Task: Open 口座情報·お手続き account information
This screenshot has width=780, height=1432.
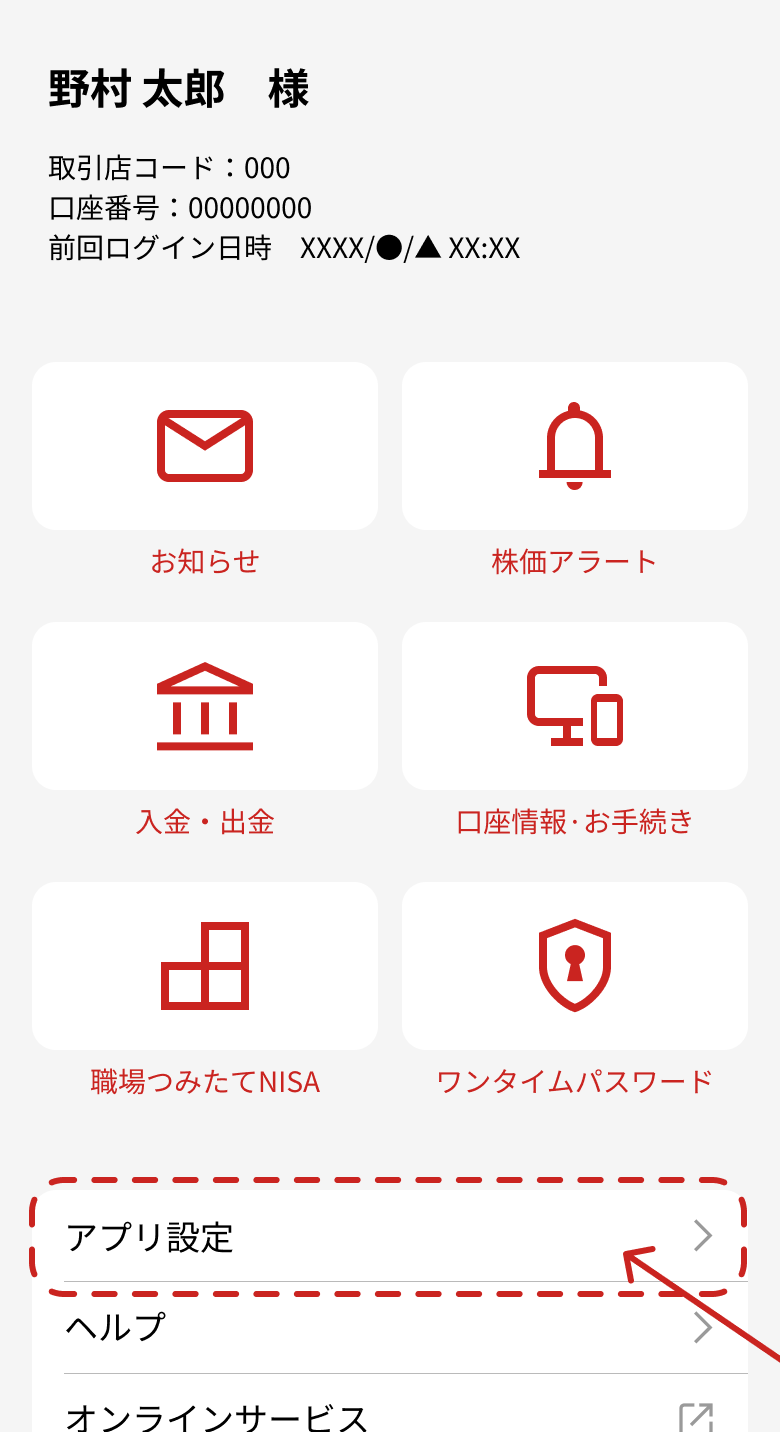Action: point(574,706)
